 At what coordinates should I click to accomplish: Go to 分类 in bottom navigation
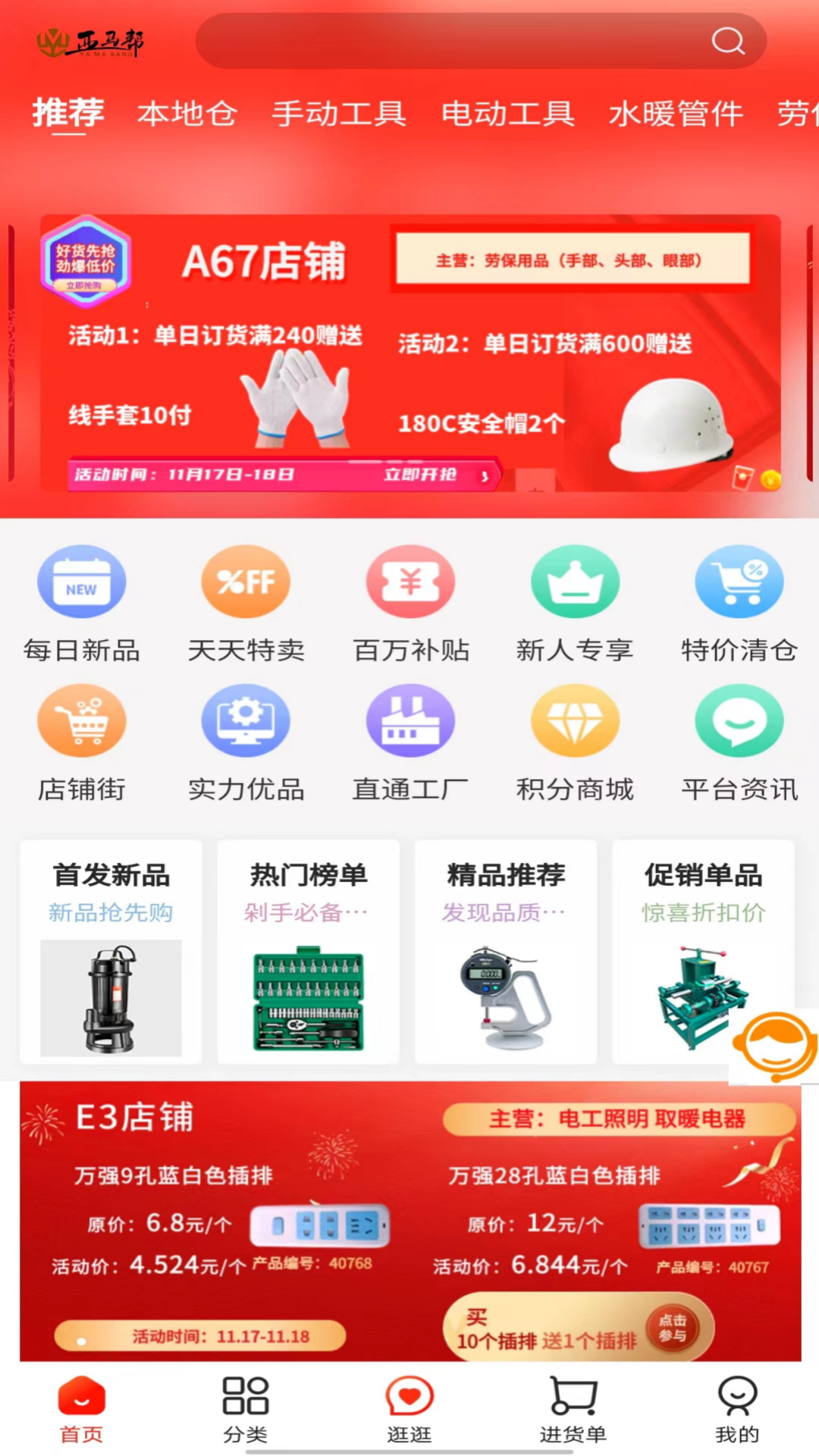[246, 1410]
